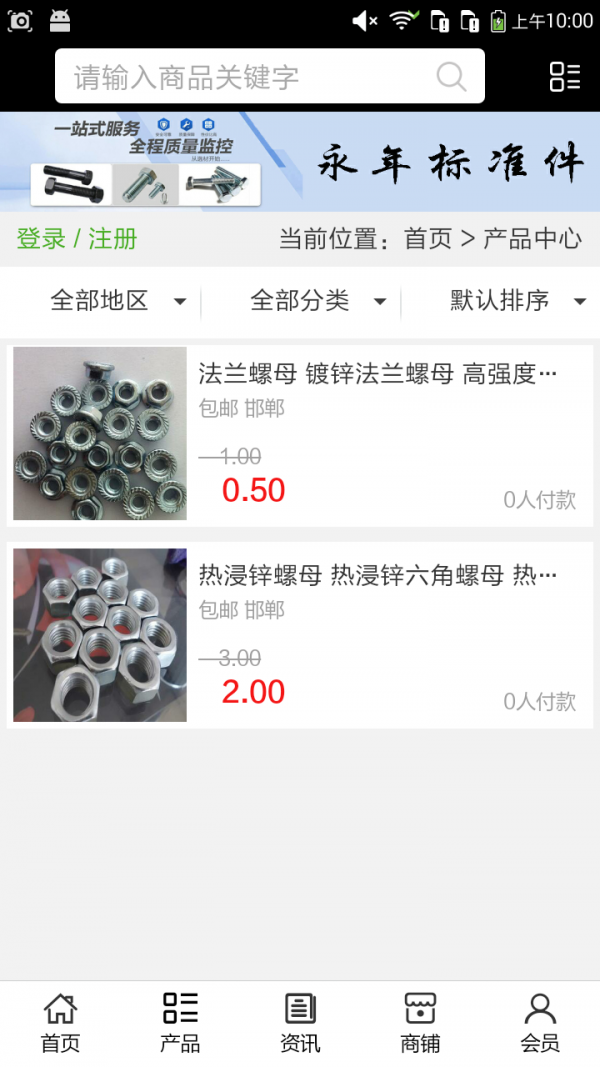The height and width of the screenshot is (1067, 600).
Task: Open the category list icon in top bar
Action: pyautogui.click(x=564, y=77)
